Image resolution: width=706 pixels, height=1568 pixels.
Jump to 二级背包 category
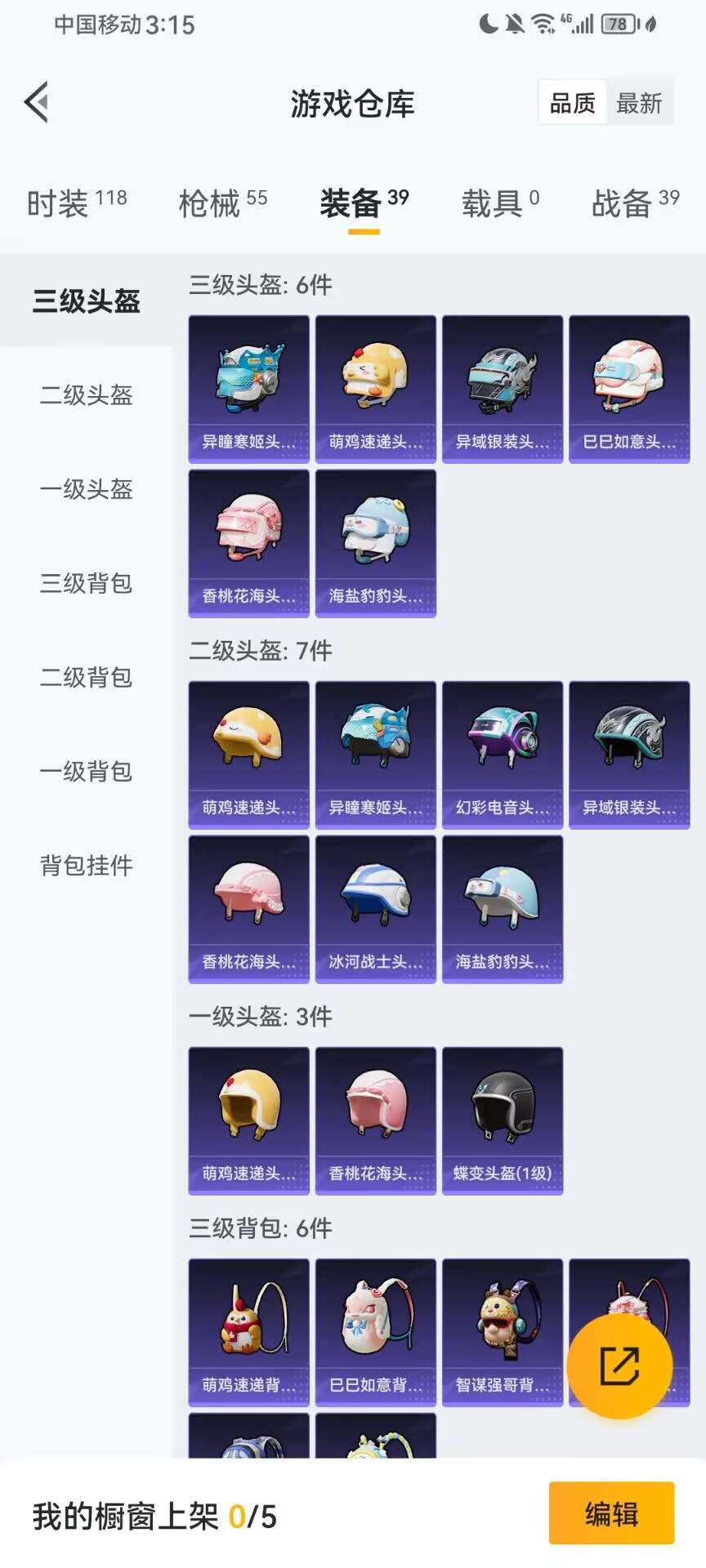(x=87, y=677)
